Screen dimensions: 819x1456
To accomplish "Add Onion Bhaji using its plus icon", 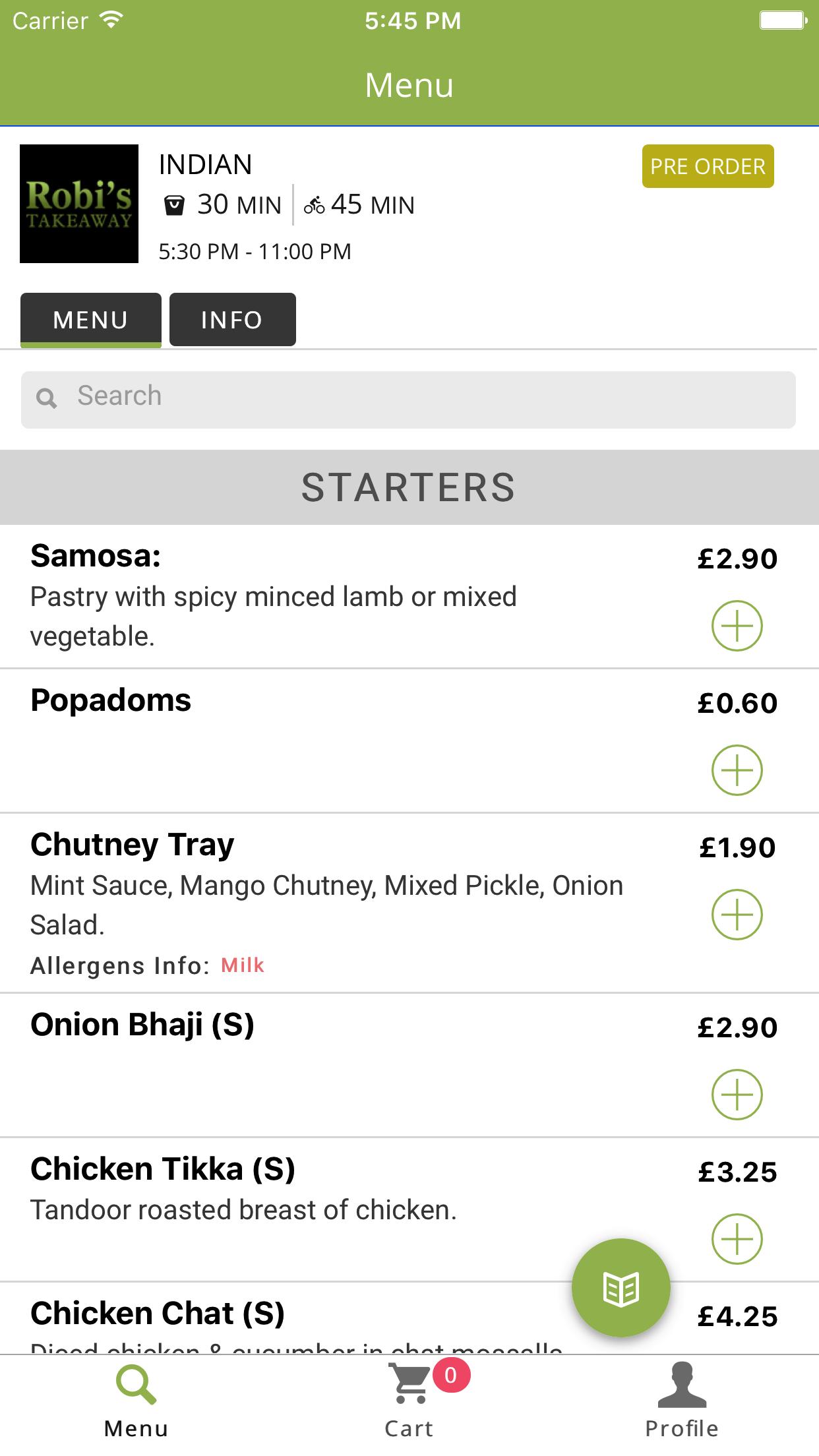I will coord(737,1095).
